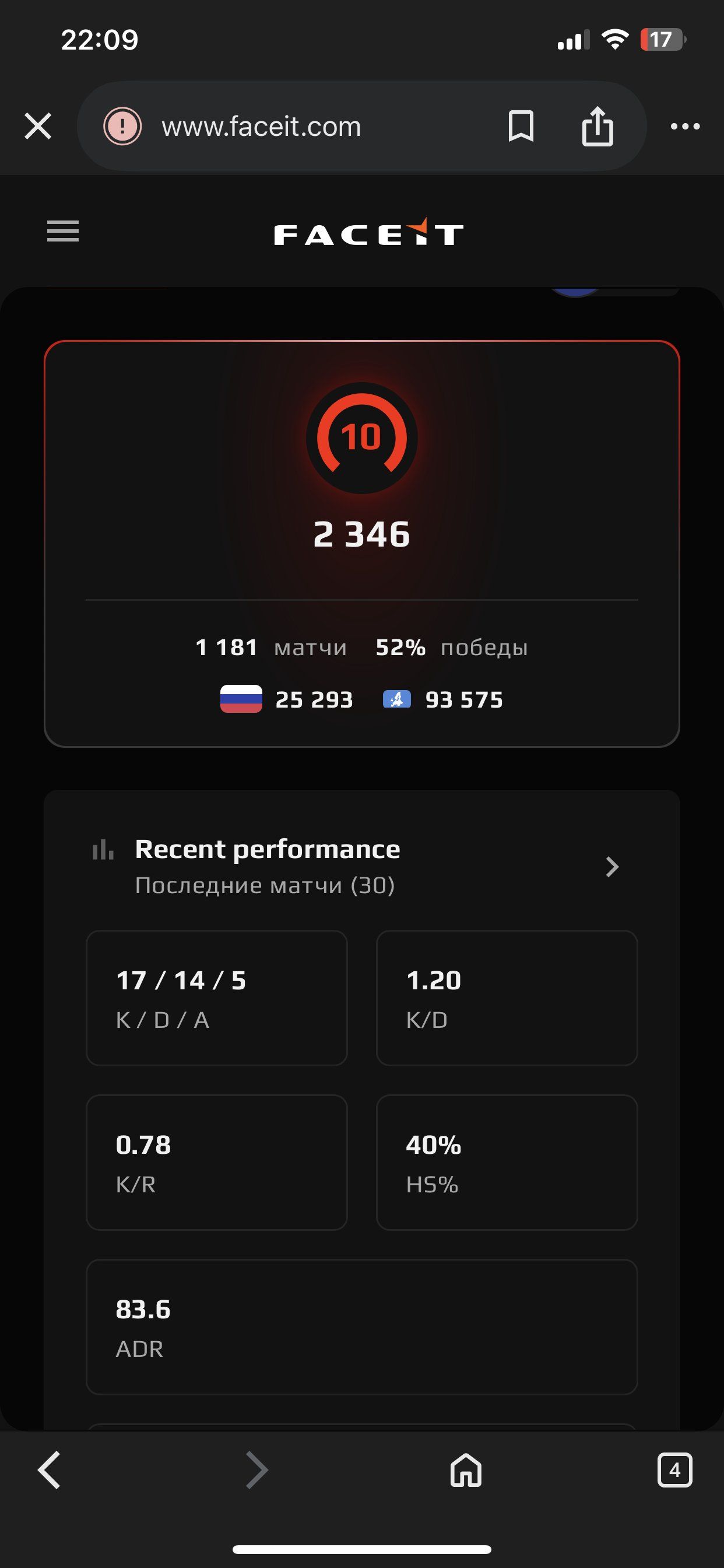This screenshot has width=724, height=1568.
Task: Go to the browser home page
Action: pos(466,1470)
